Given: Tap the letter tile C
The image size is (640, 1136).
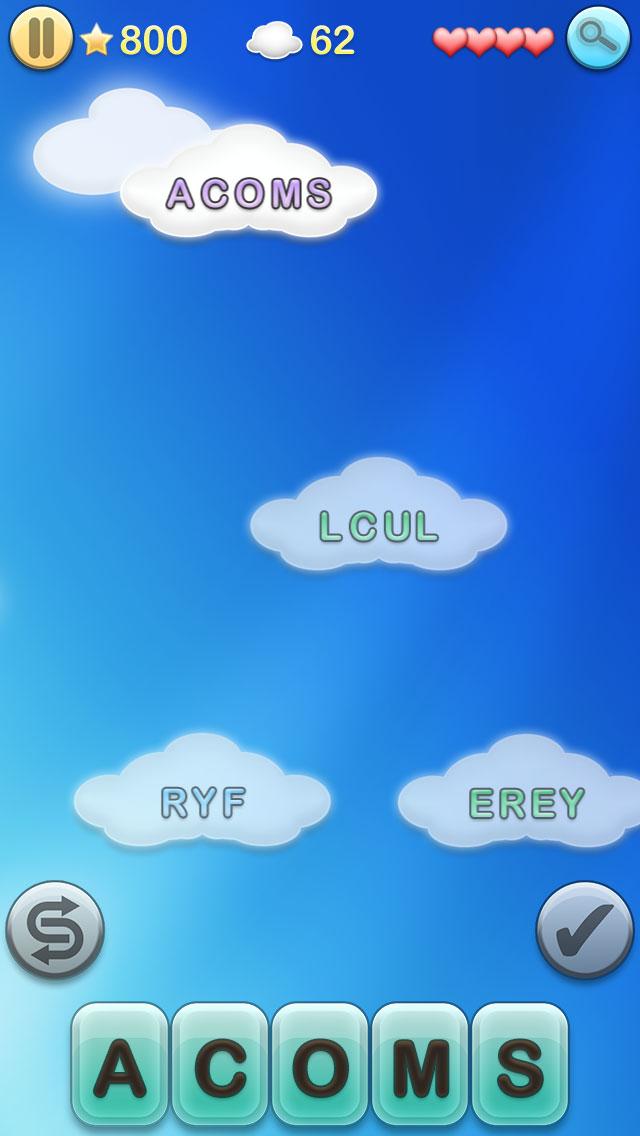Looking at the screenshot, I should (220, 1064).
